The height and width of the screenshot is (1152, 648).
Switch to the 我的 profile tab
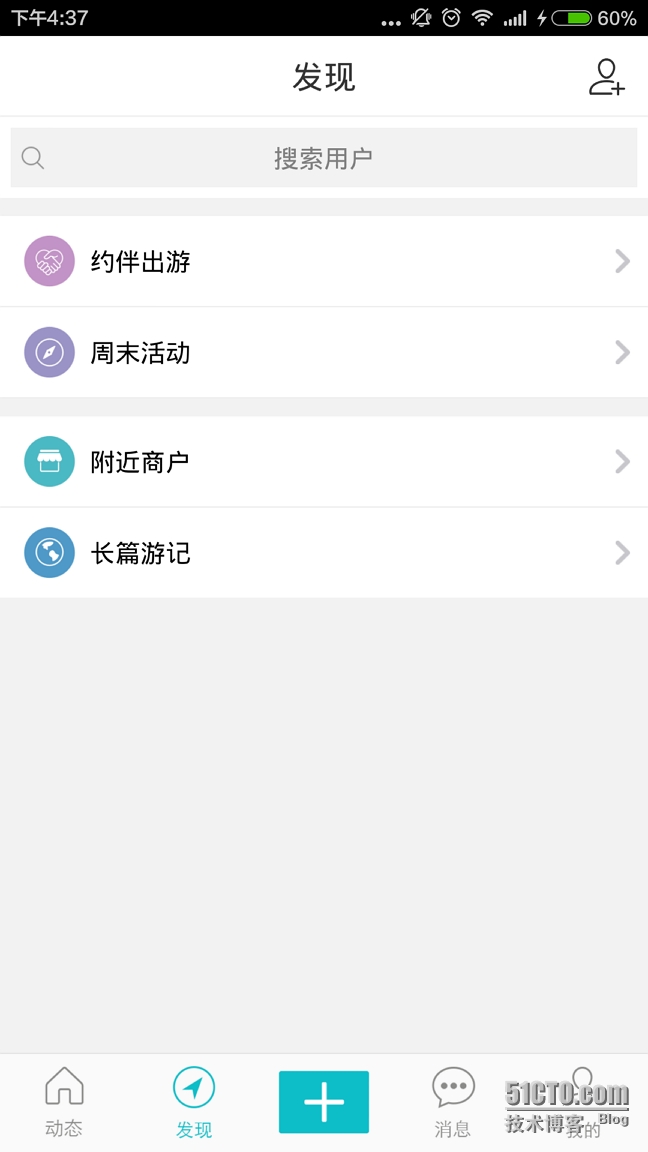(583, 1102)
